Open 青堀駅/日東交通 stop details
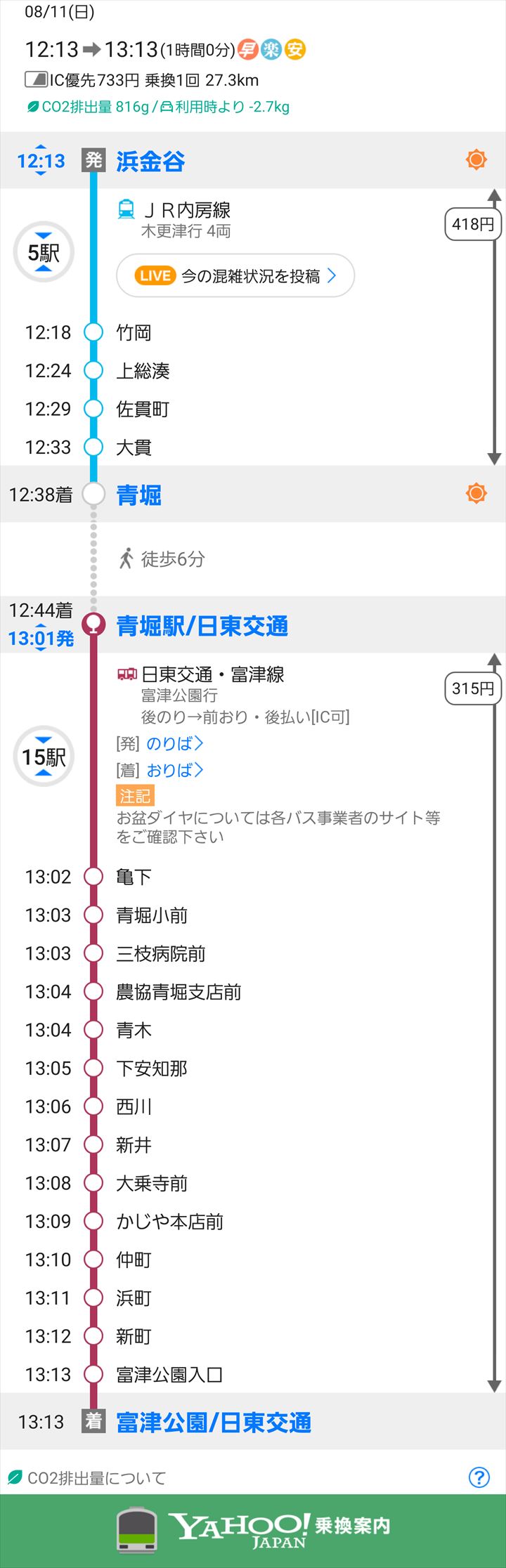 point(202,625)
